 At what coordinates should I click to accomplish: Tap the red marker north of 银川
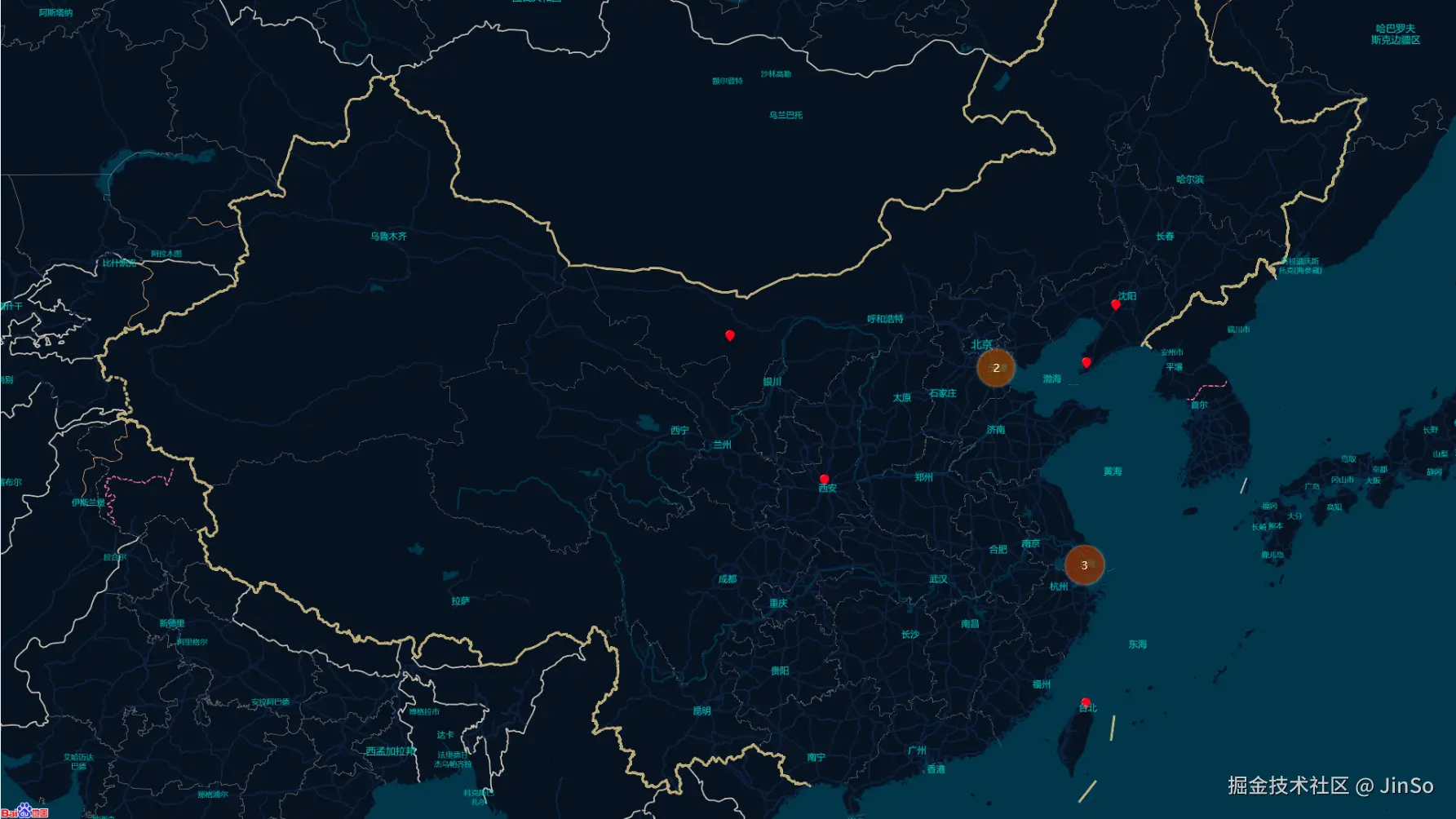[x=730, y=335]
